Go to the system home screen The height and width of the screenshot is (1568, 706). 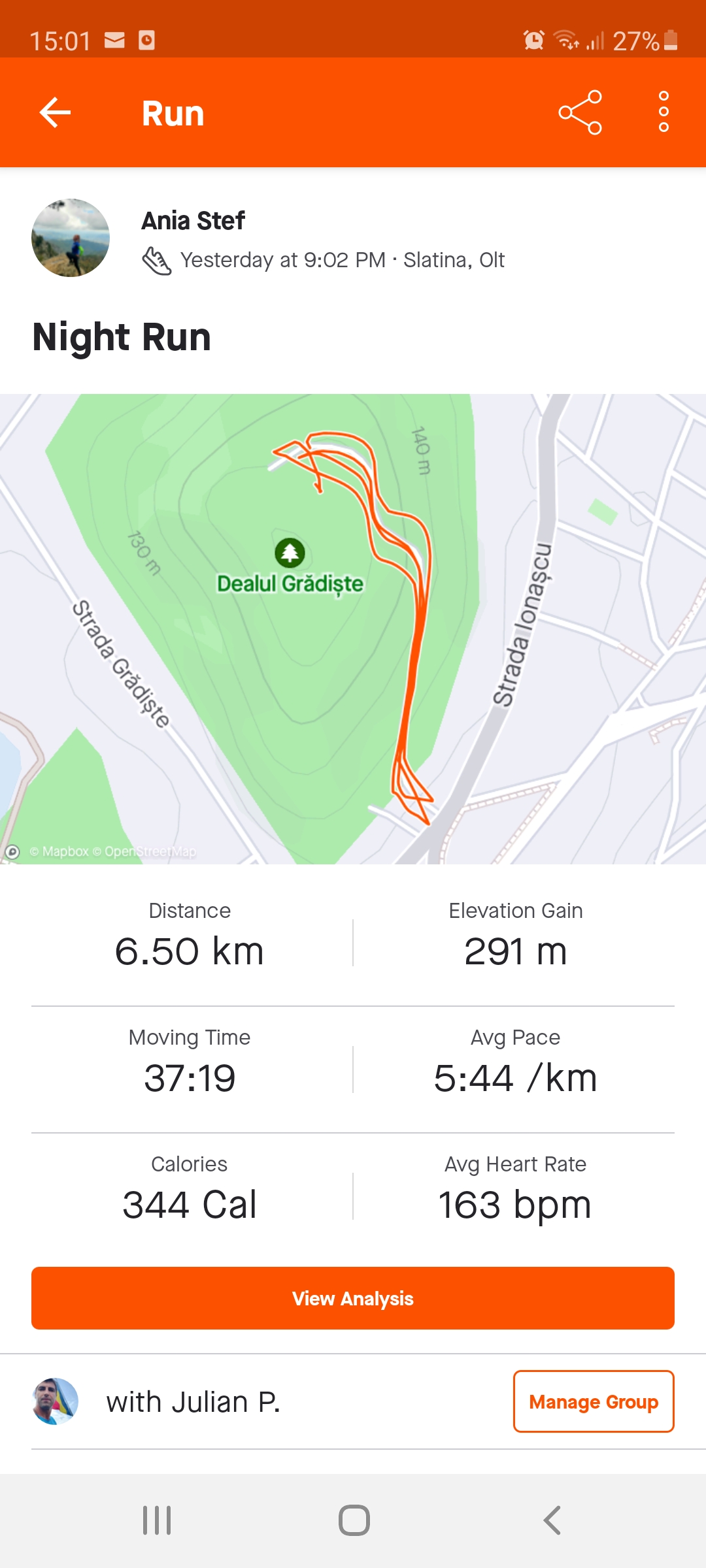click(x=354, y=1520)
